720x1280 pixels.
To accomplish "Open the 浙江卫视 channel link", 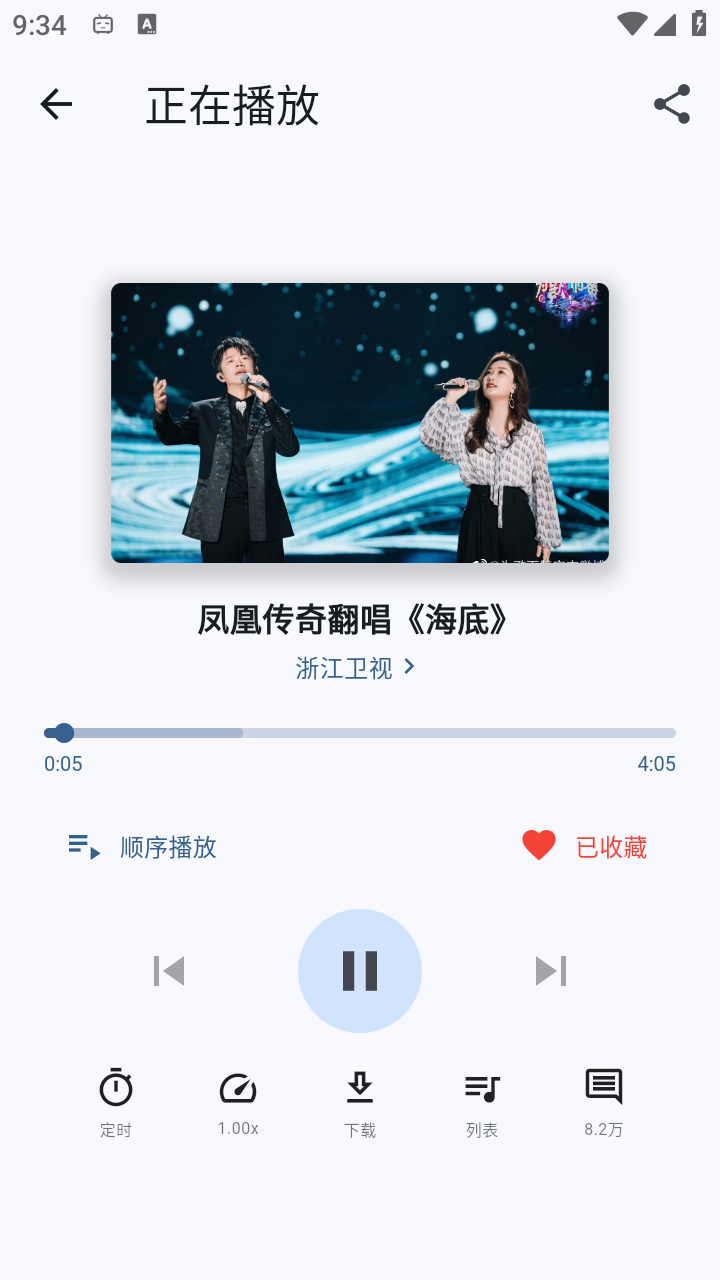I will click(345, 667).
